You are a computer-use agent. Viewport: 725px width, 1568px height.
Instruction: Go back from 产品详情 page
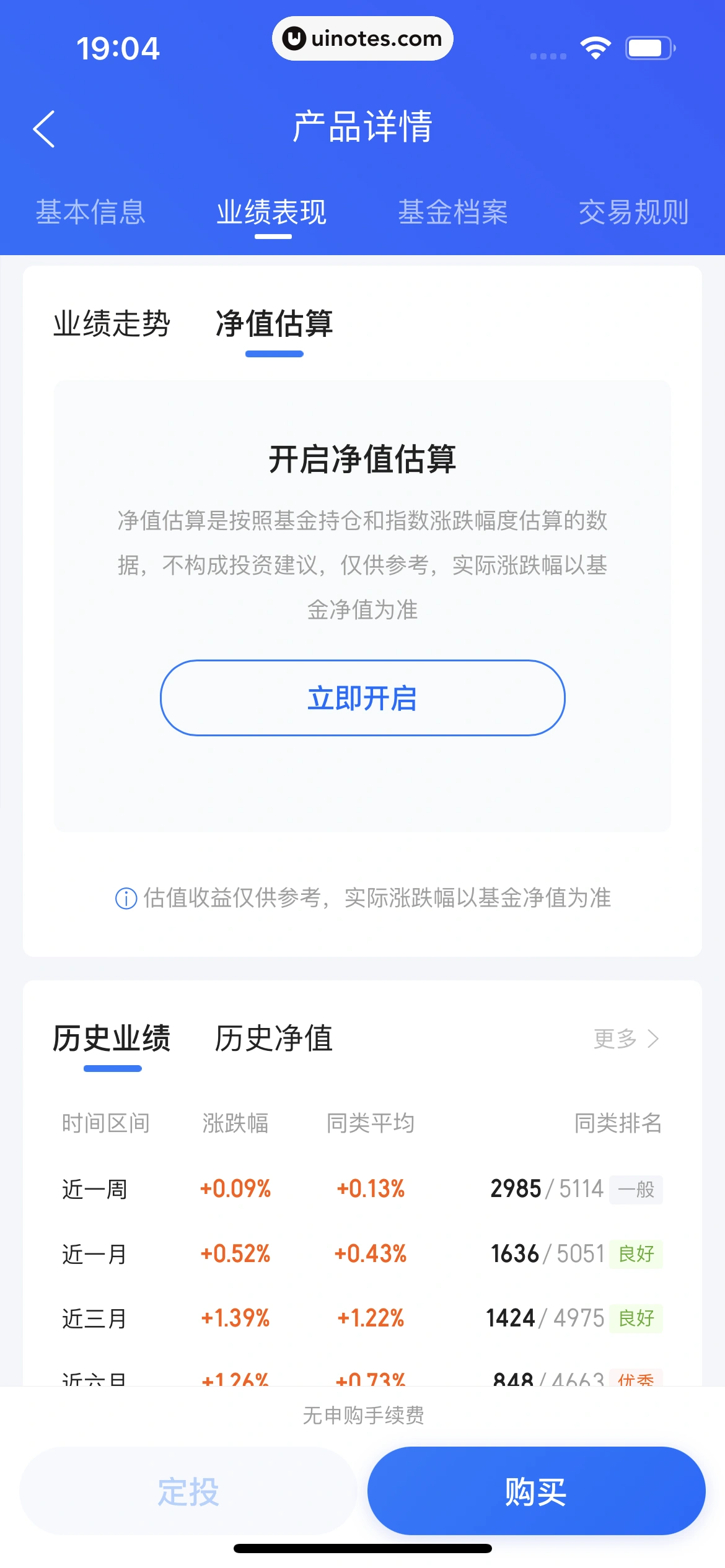(x=44, y=129)
